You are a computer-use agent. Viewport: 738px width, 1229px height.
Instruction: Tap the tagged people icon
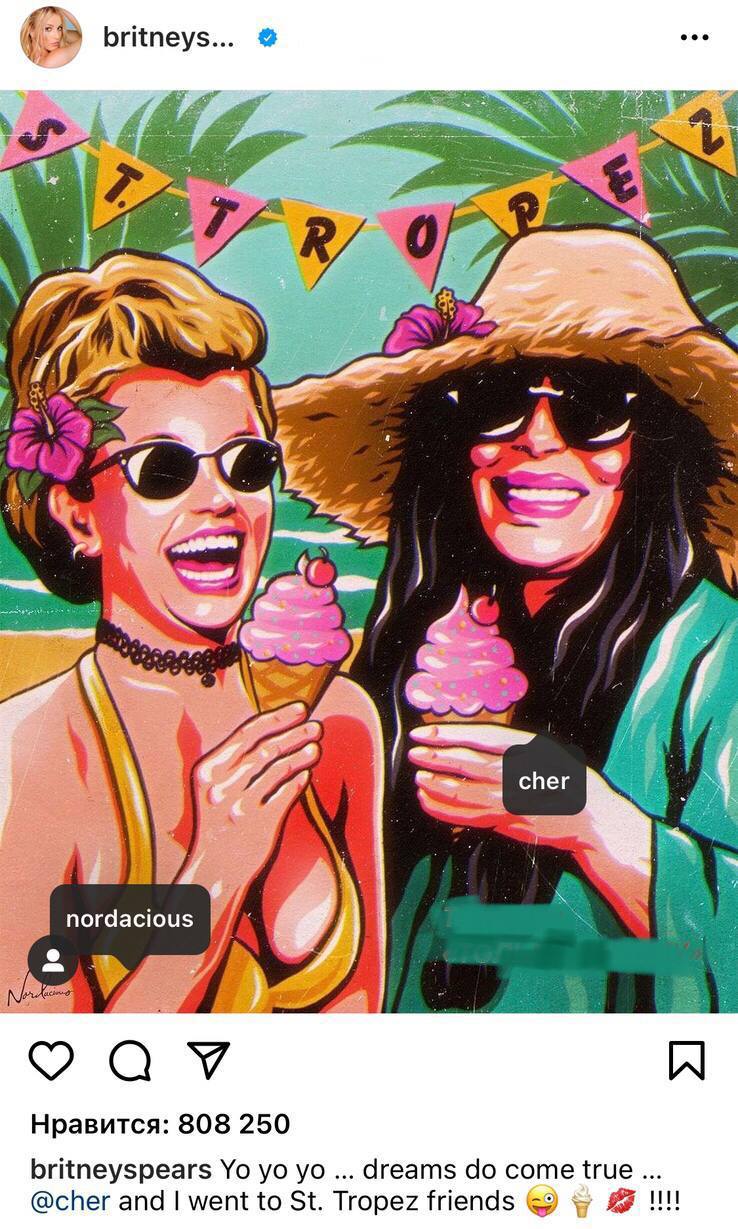point(53,961)
